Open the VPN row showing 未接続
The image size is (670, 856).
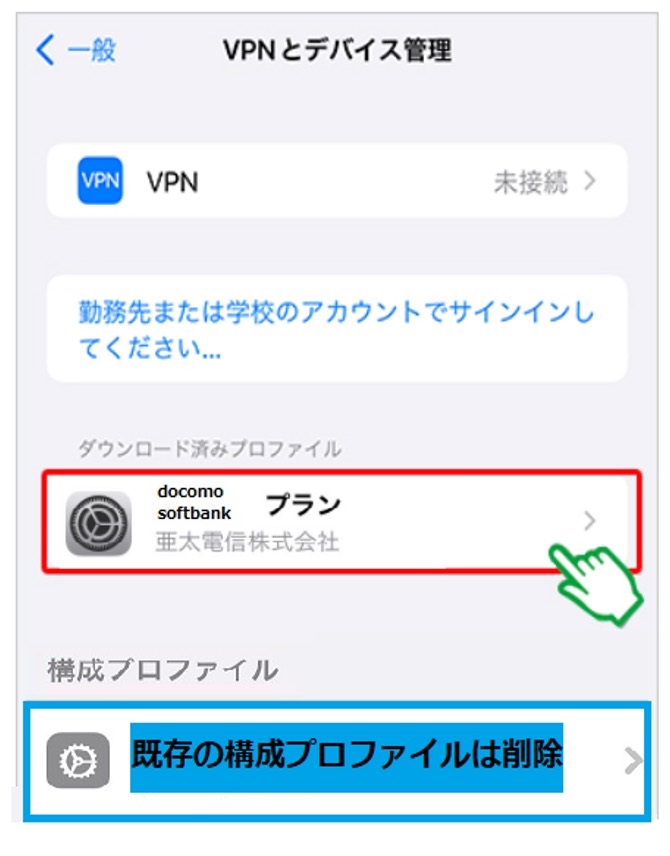(337, 181)
